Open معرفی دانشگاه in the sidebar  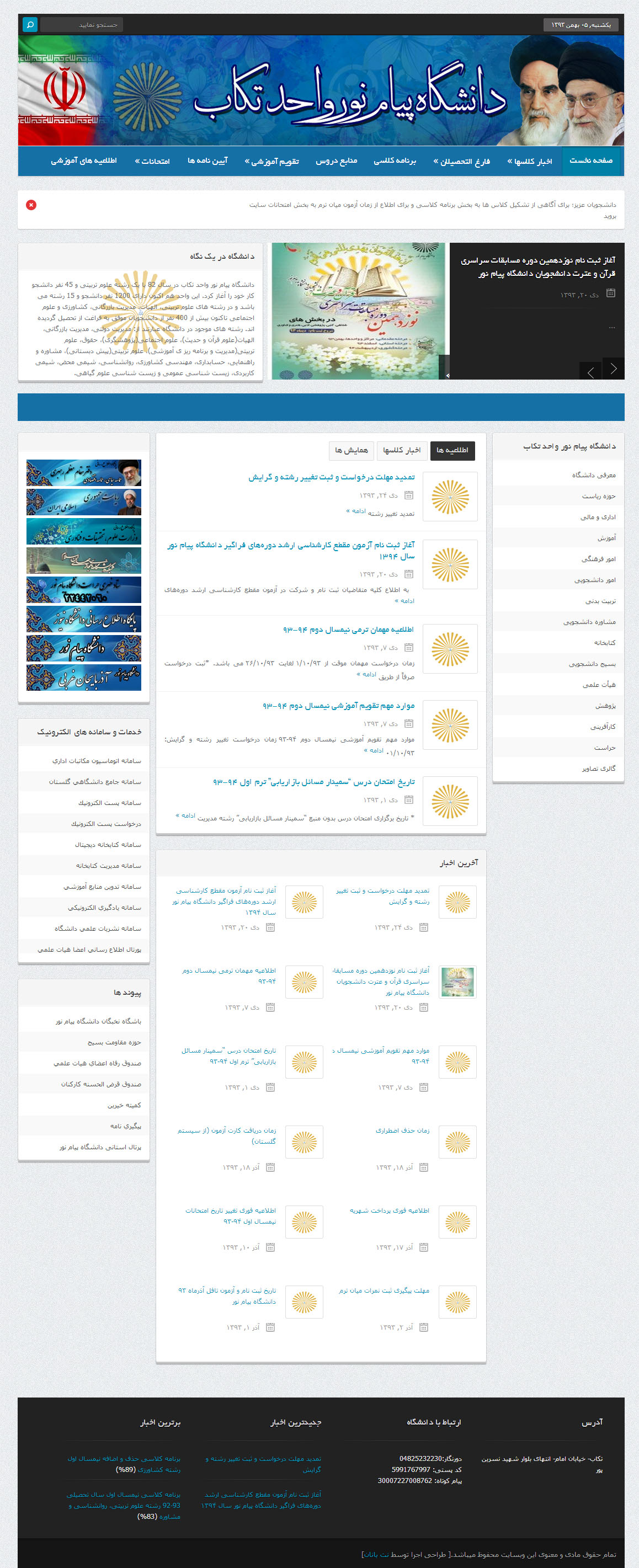point(593,475)
